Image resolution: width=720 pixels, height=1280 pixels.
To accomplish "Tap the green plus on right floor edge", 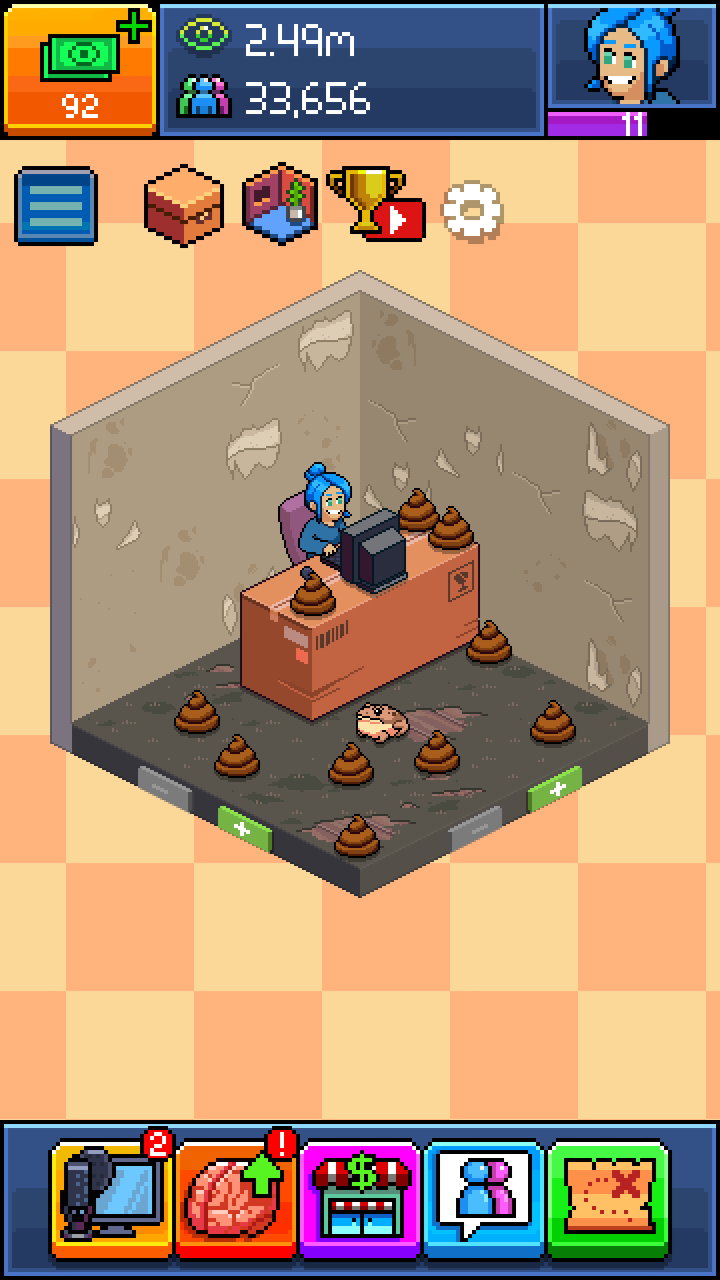I will tap(555, 790).
